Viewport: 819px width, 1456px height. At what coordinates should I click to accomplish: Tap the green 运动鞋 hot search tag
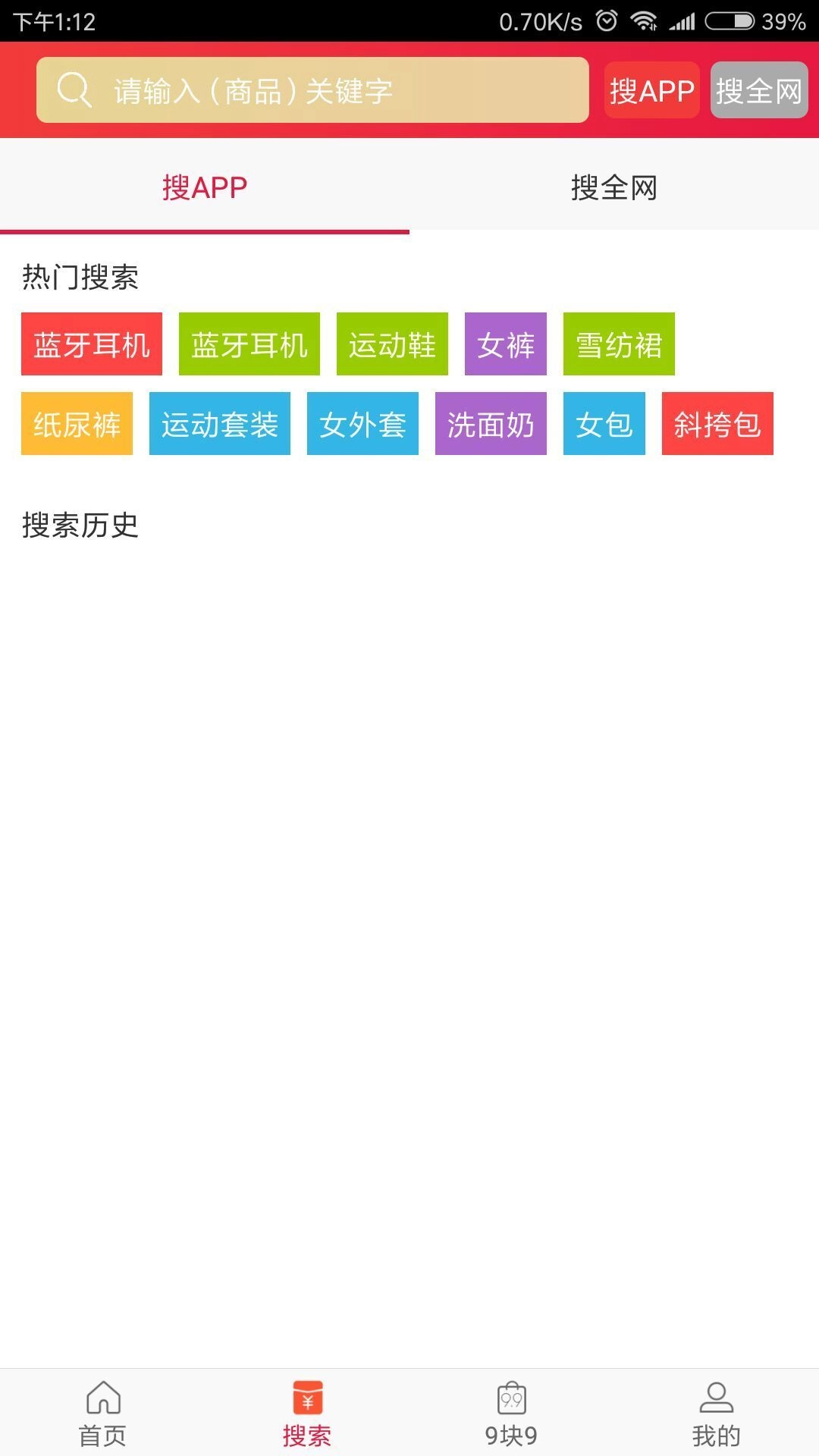tap(392, 345)
